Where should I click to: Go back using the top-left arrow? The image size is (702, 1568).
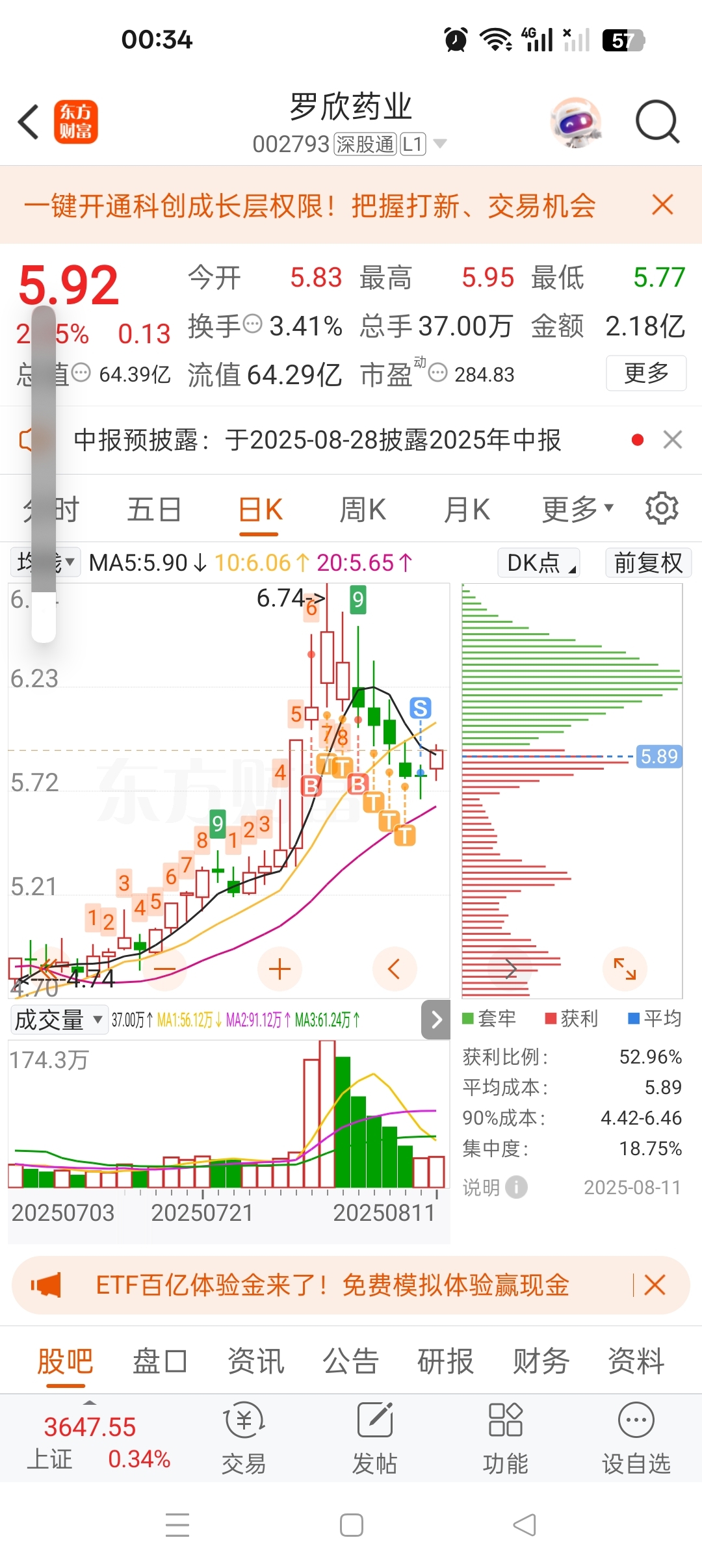[x=29, y=122]
